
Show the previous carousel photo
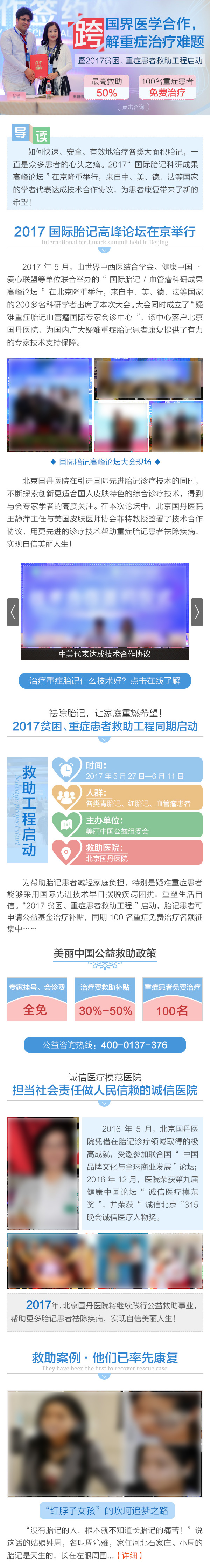[x=13, y=612]
